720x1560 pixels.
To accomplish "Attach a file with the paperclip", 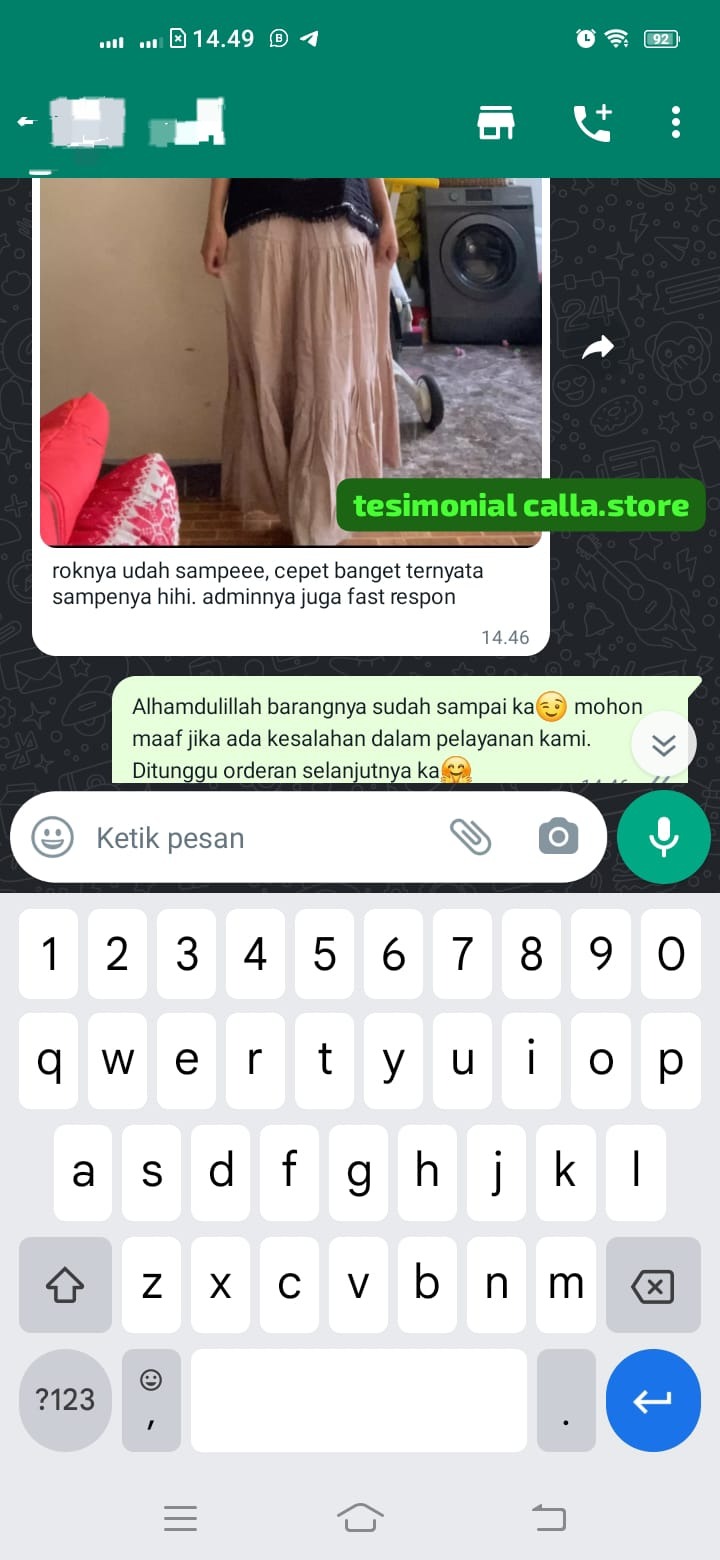I will [470, 837].
